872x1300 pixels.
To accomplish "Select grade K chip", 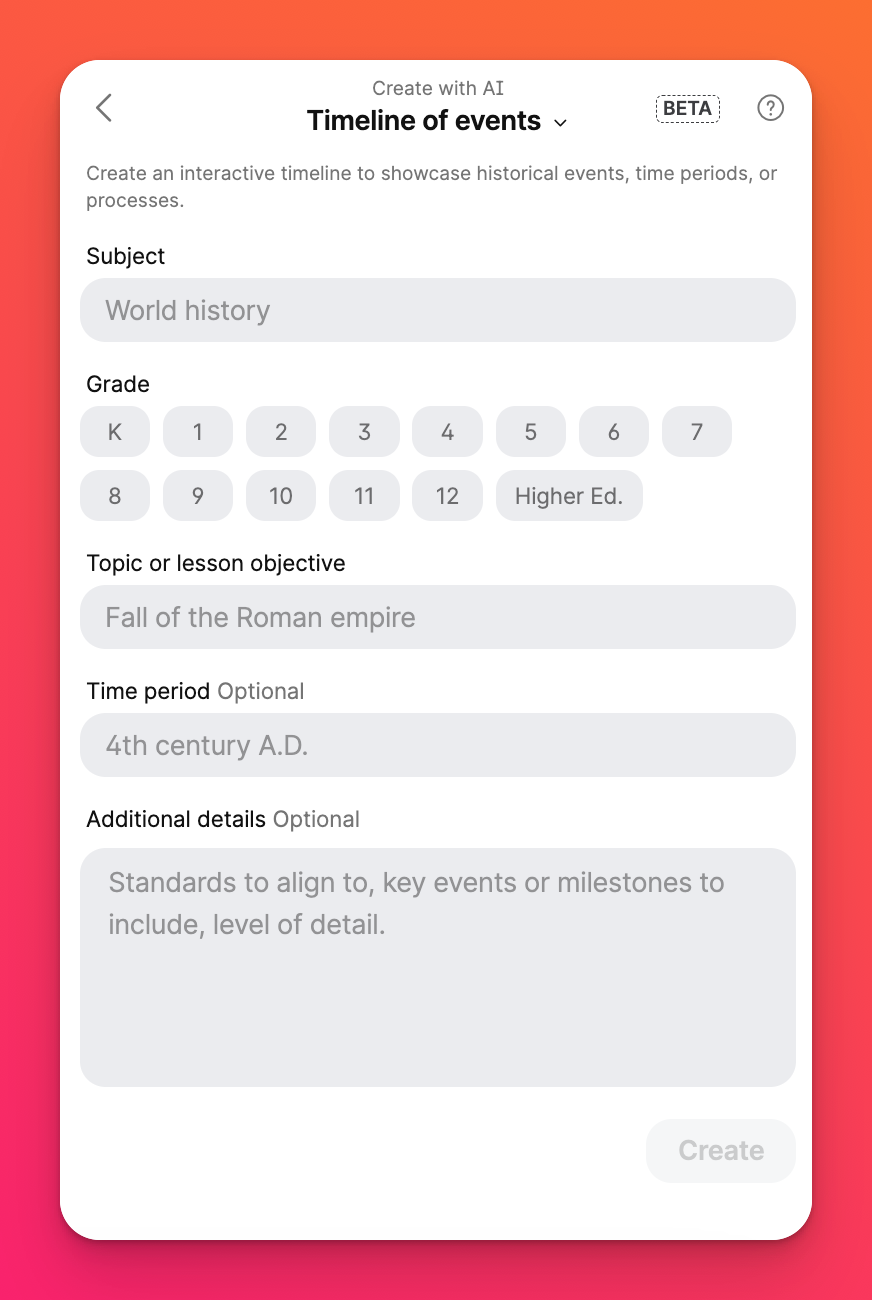I will point(115,432).
